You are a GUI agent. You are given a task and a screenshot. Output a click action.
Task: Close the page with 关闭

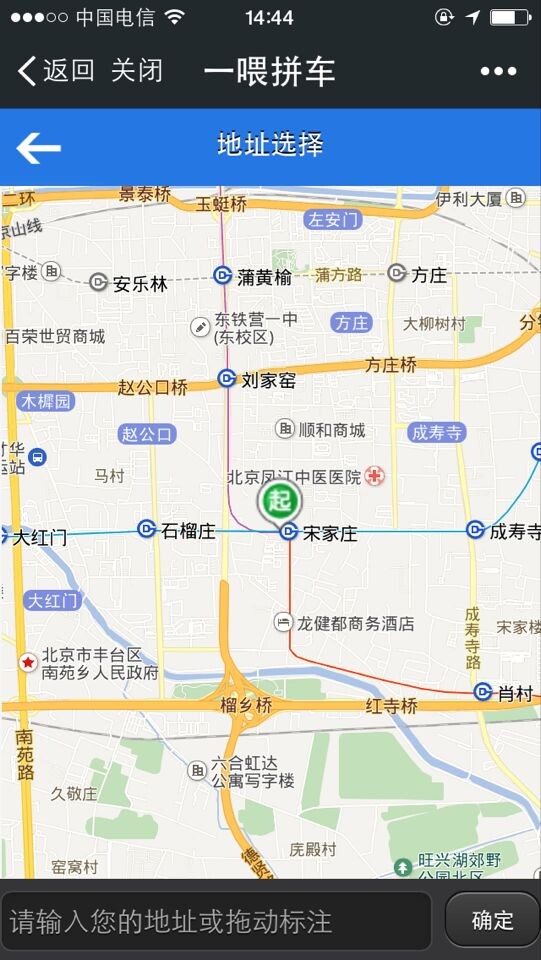(137, 71)
